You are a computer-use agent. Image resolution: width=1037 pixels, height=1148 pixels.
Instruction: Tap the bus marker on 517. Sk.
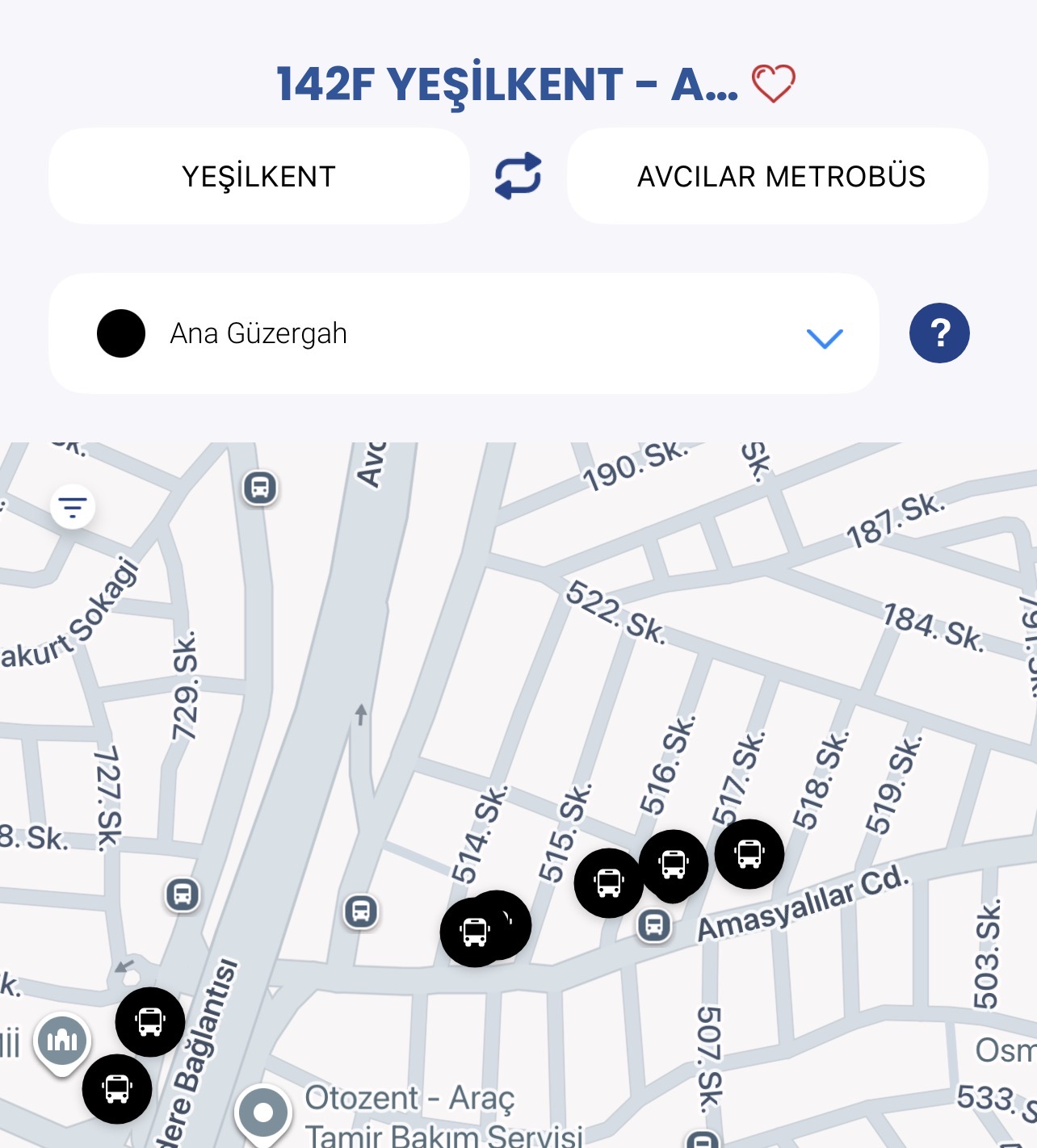(749, 854)
